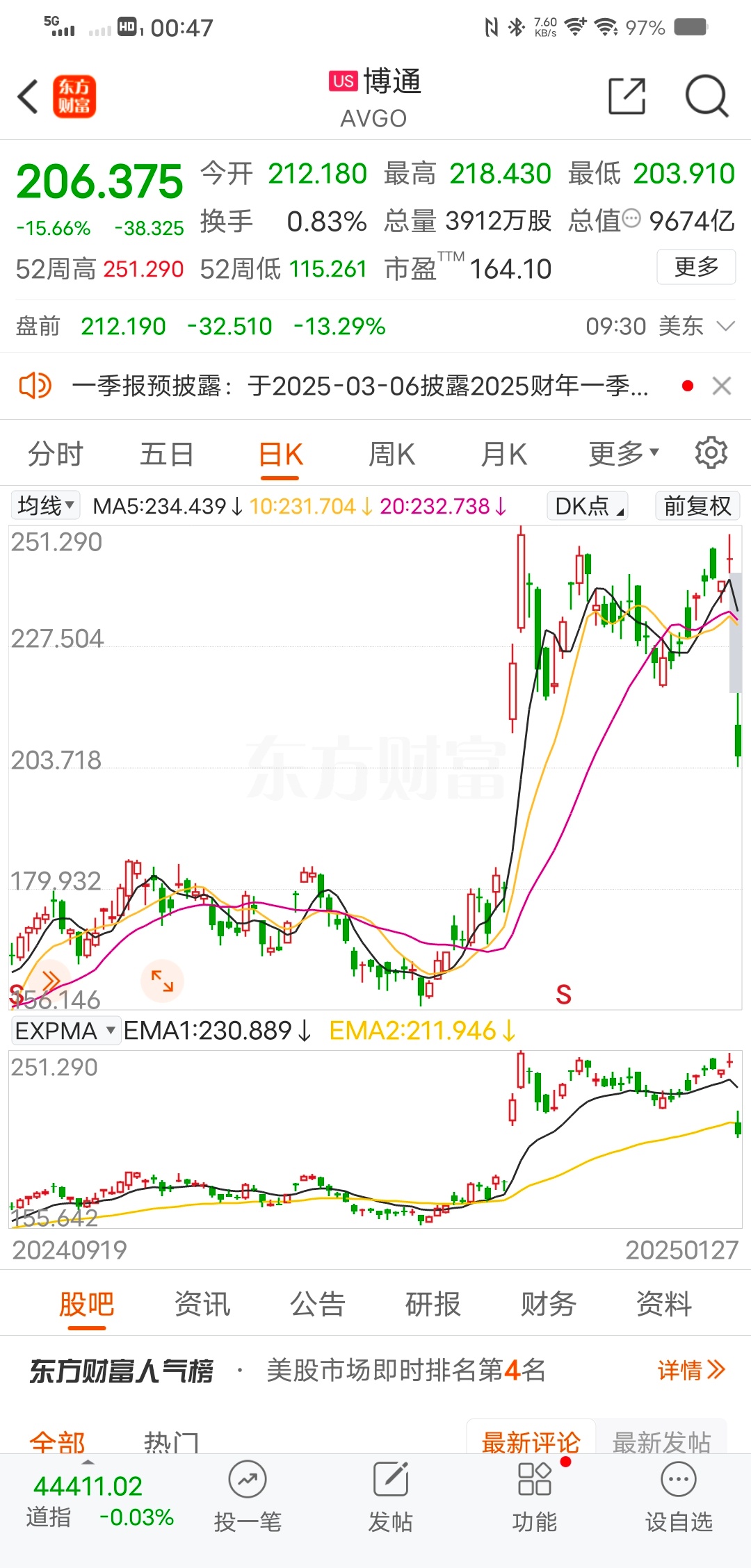Open chart settings gear icon
This screenshot has height=1568, width=751.
click(711, 453)
